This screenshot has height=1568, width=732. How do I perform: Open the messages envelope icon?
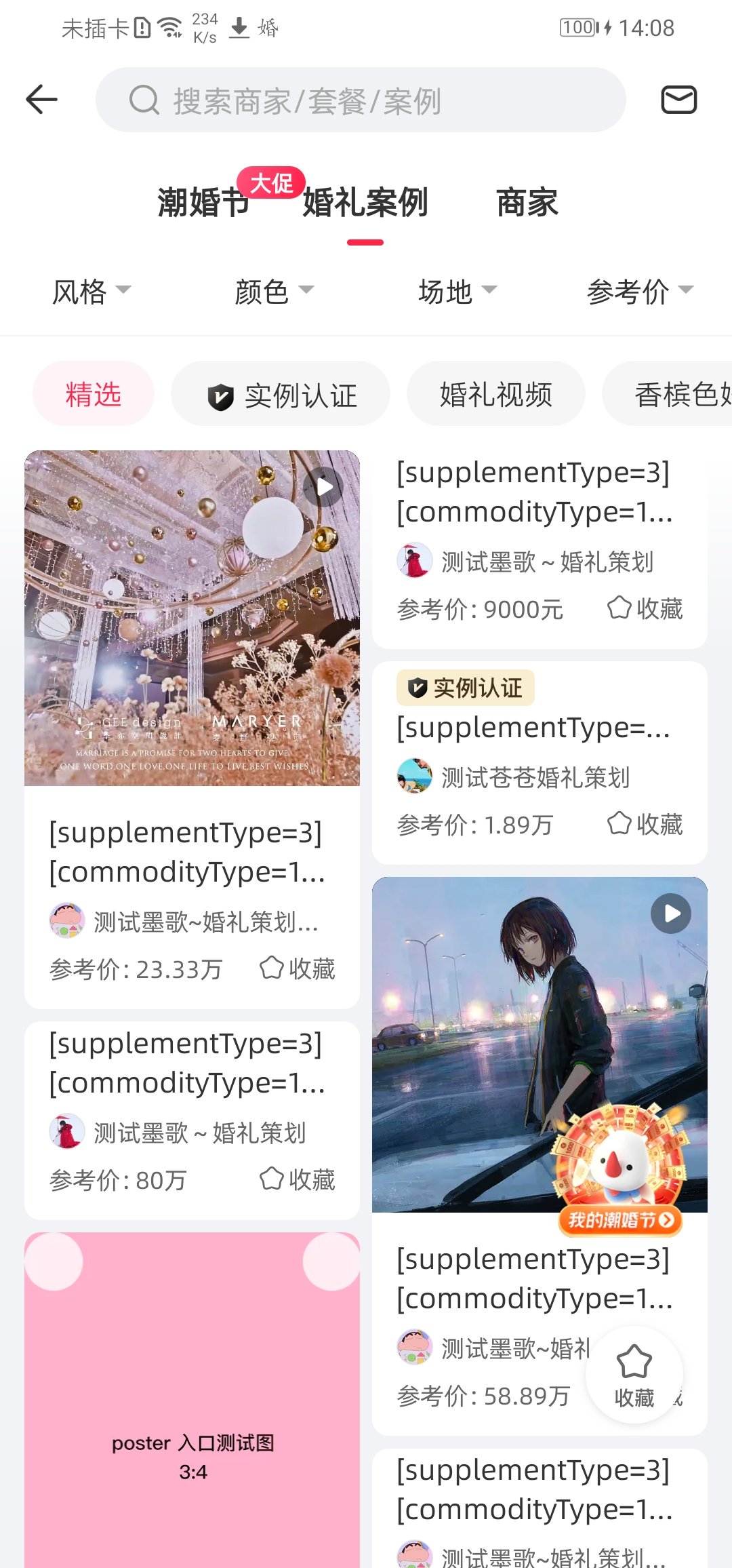pyautogui.click(x=678, y=100)
